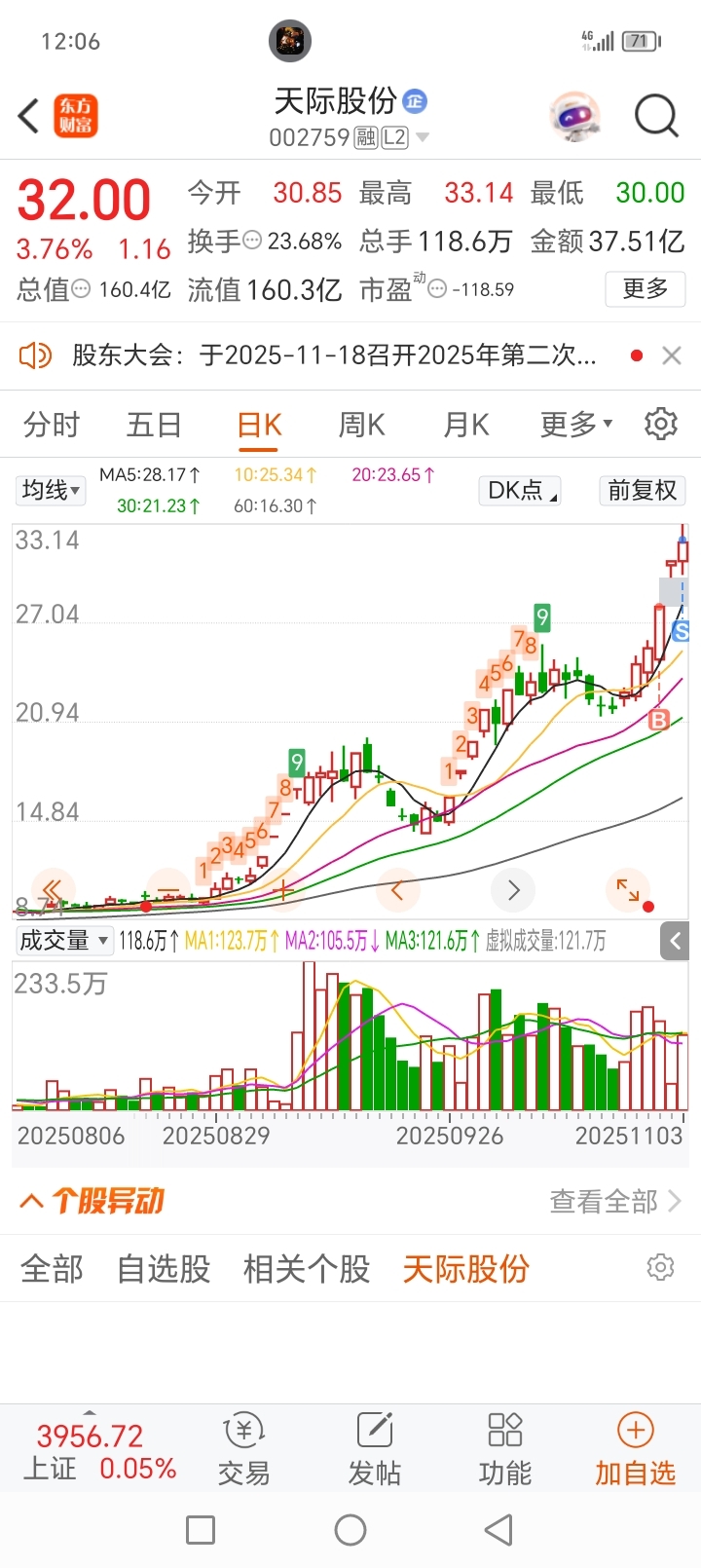
Task: Switch to 自选股 tab in 个股异动
Action: click(164, 1269)
